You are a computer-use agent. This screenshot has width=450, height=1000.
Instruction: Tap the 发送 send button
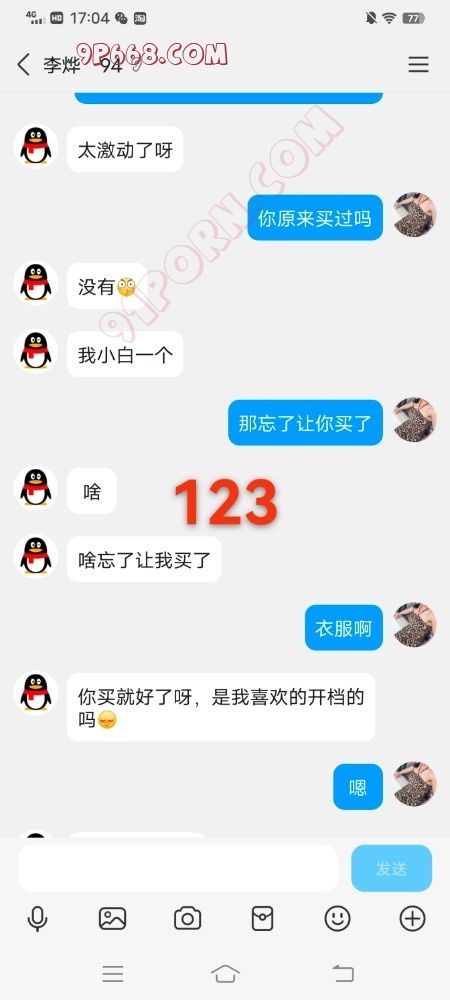pyautogui.click(x=391, y=868)
